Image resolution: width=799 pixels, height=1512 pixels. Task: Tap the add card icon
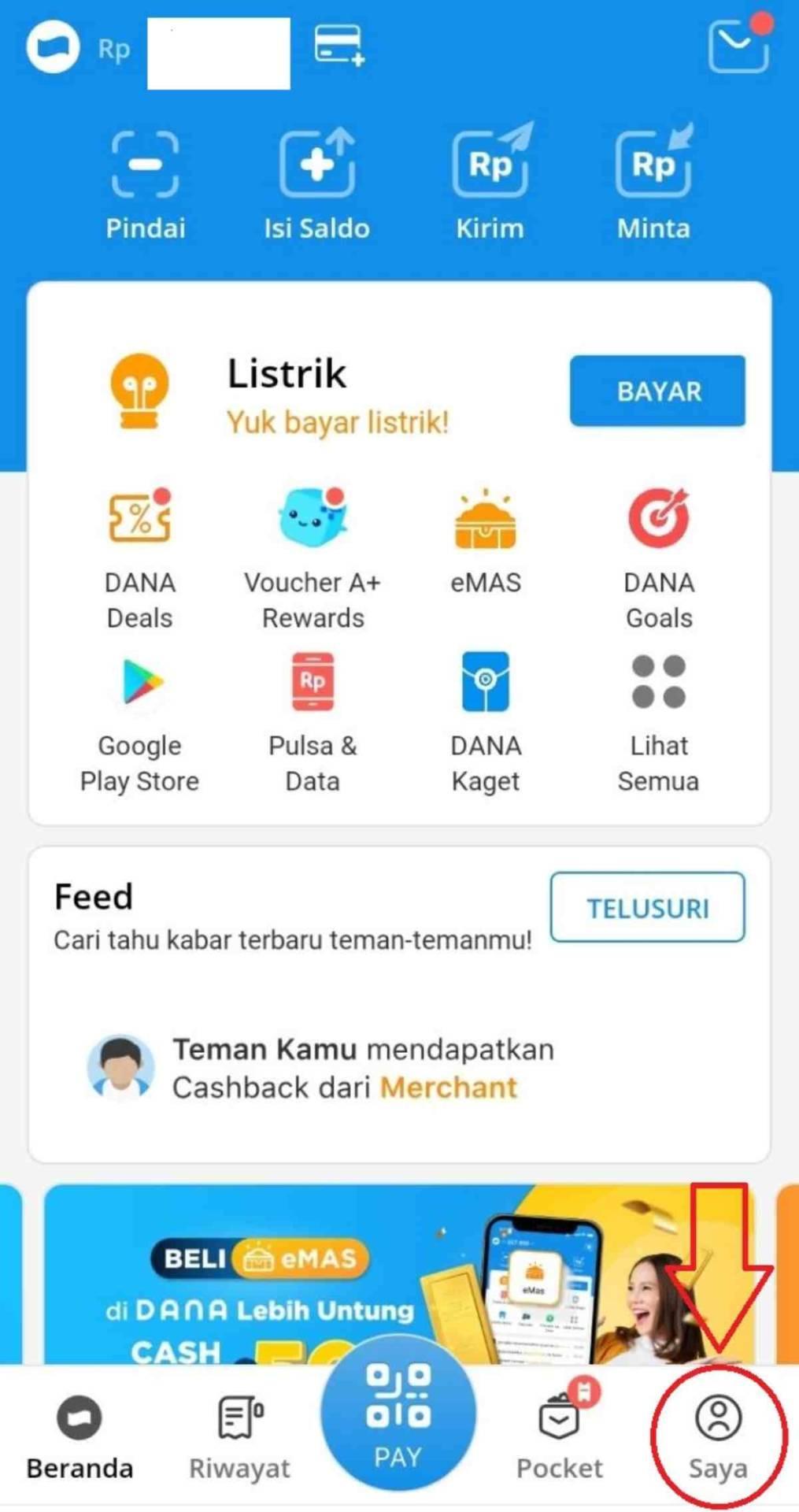tap(338, 45)
